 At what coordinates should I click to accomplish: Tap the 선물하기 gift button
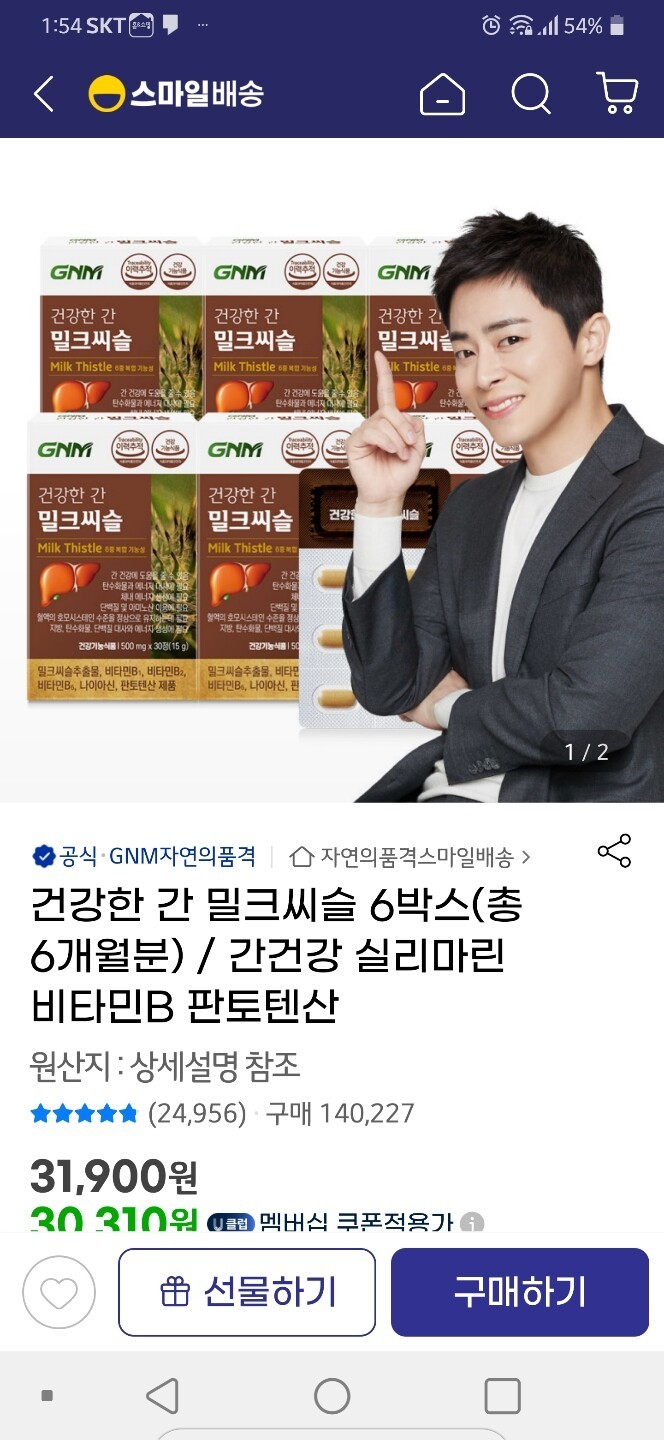[x=247, y=1292]
